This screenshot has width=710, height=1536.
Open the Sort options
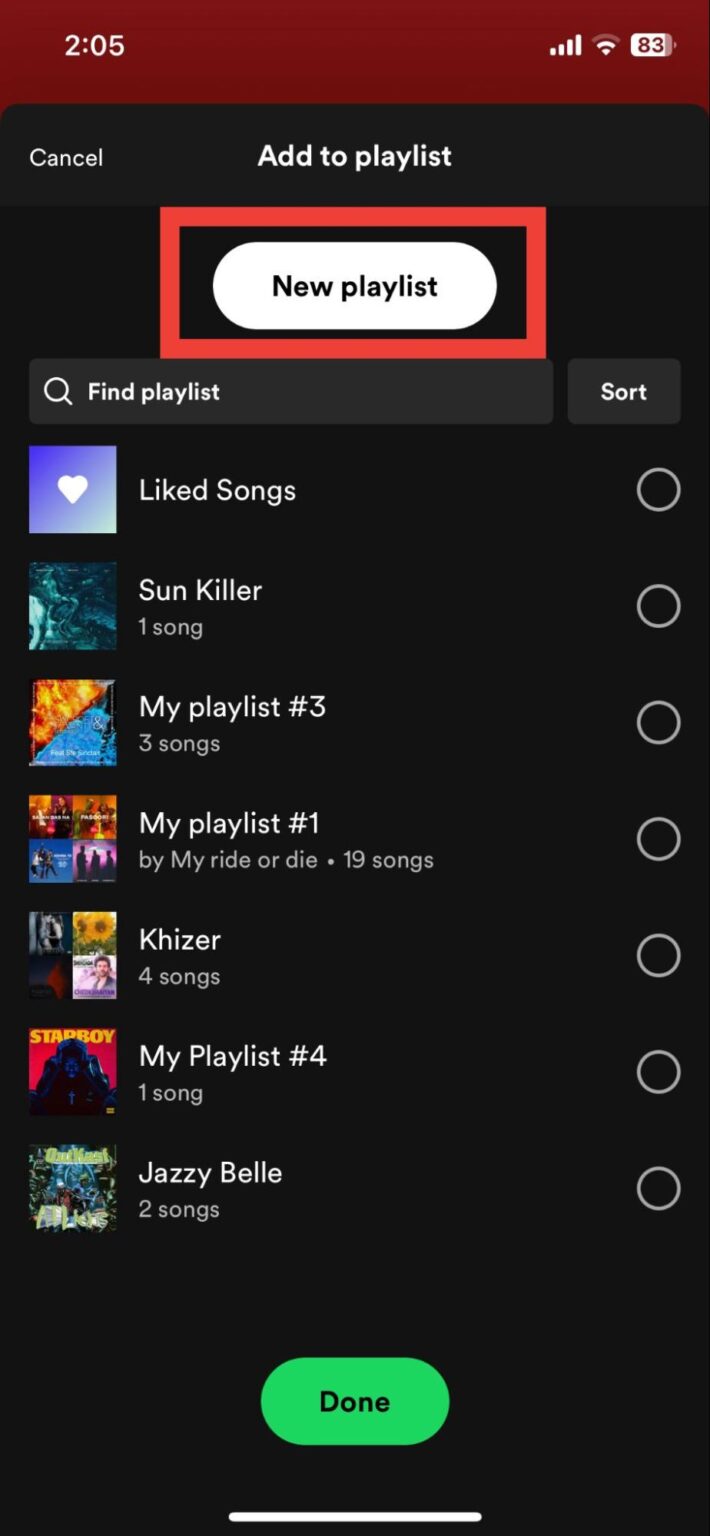(x=623, y=392)
